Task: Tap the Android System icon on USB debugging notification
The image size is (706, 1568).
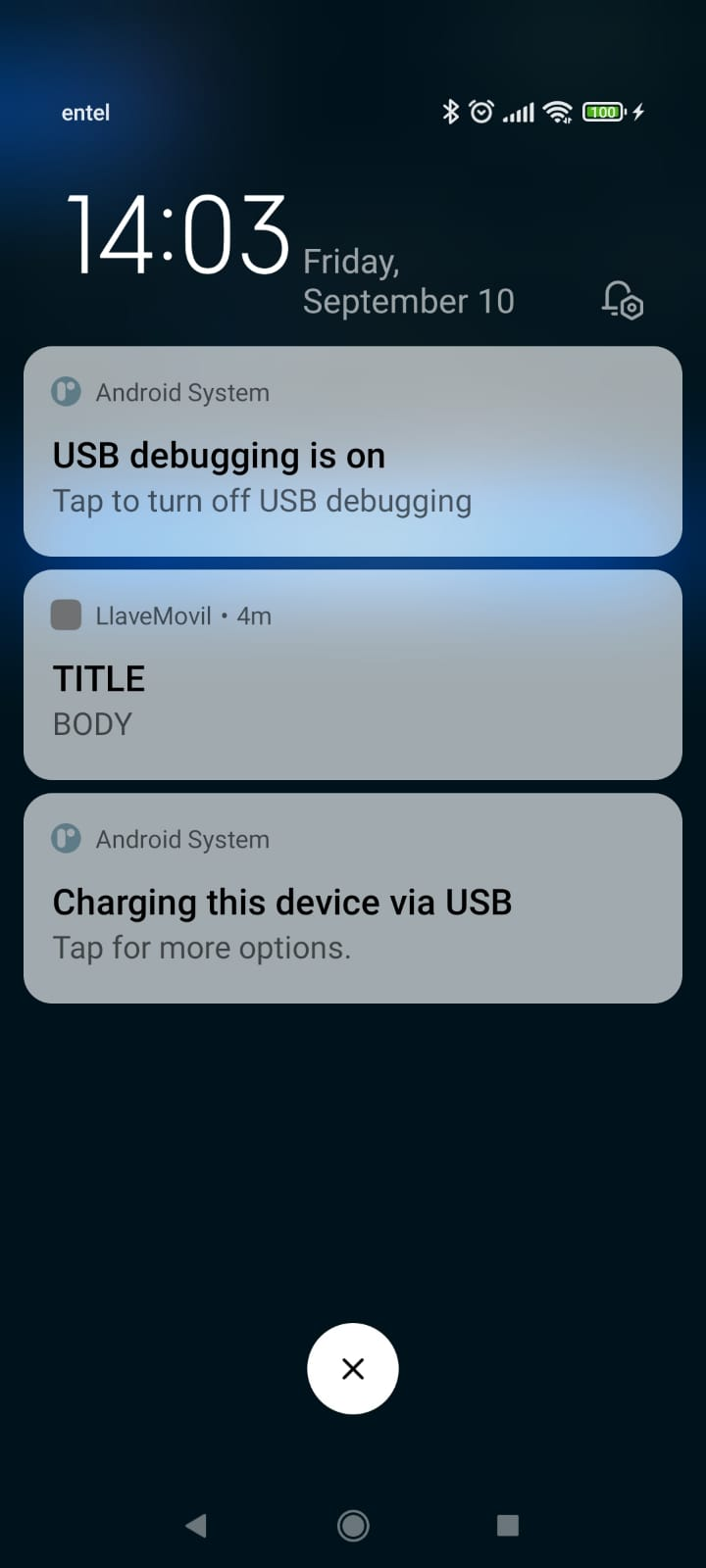Action: 65,392
